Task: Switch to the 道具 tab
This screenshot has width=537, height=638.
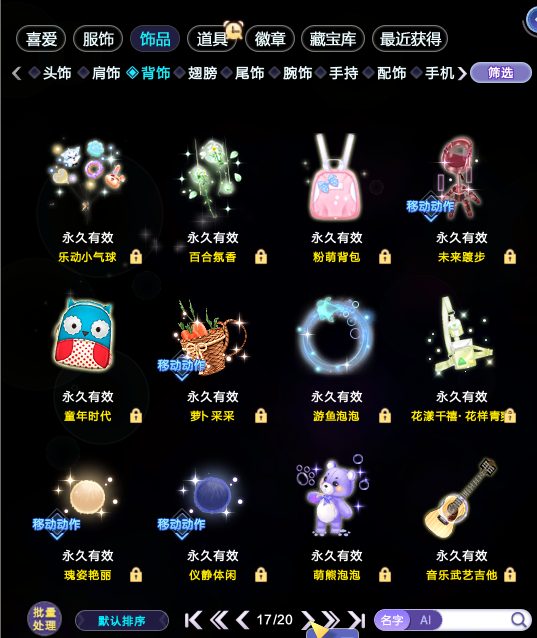Action: coord(212,39)
